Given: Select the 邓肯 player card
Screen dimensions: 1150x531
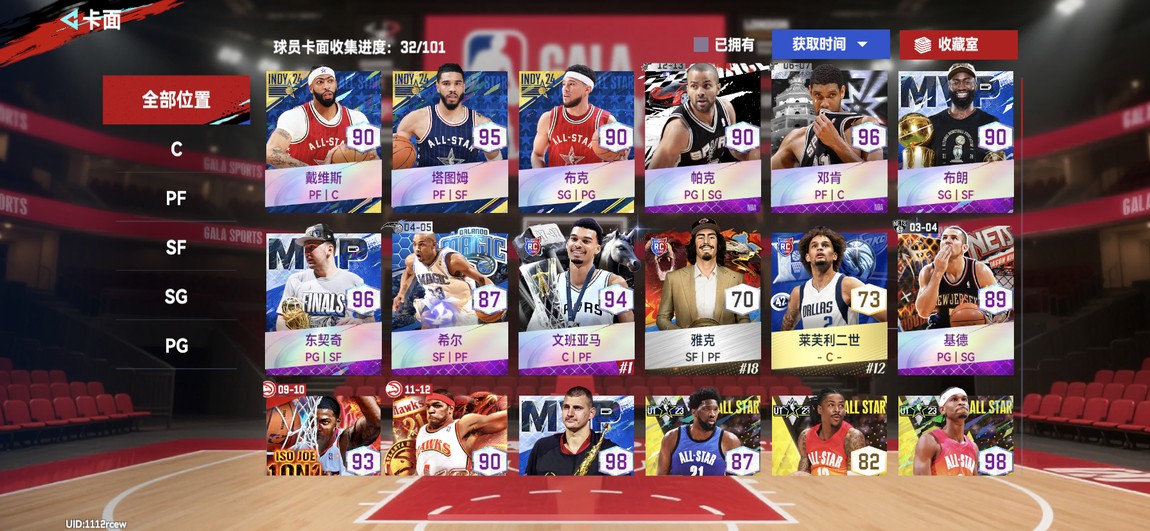Looking at the screenshot, I should 829,140.
